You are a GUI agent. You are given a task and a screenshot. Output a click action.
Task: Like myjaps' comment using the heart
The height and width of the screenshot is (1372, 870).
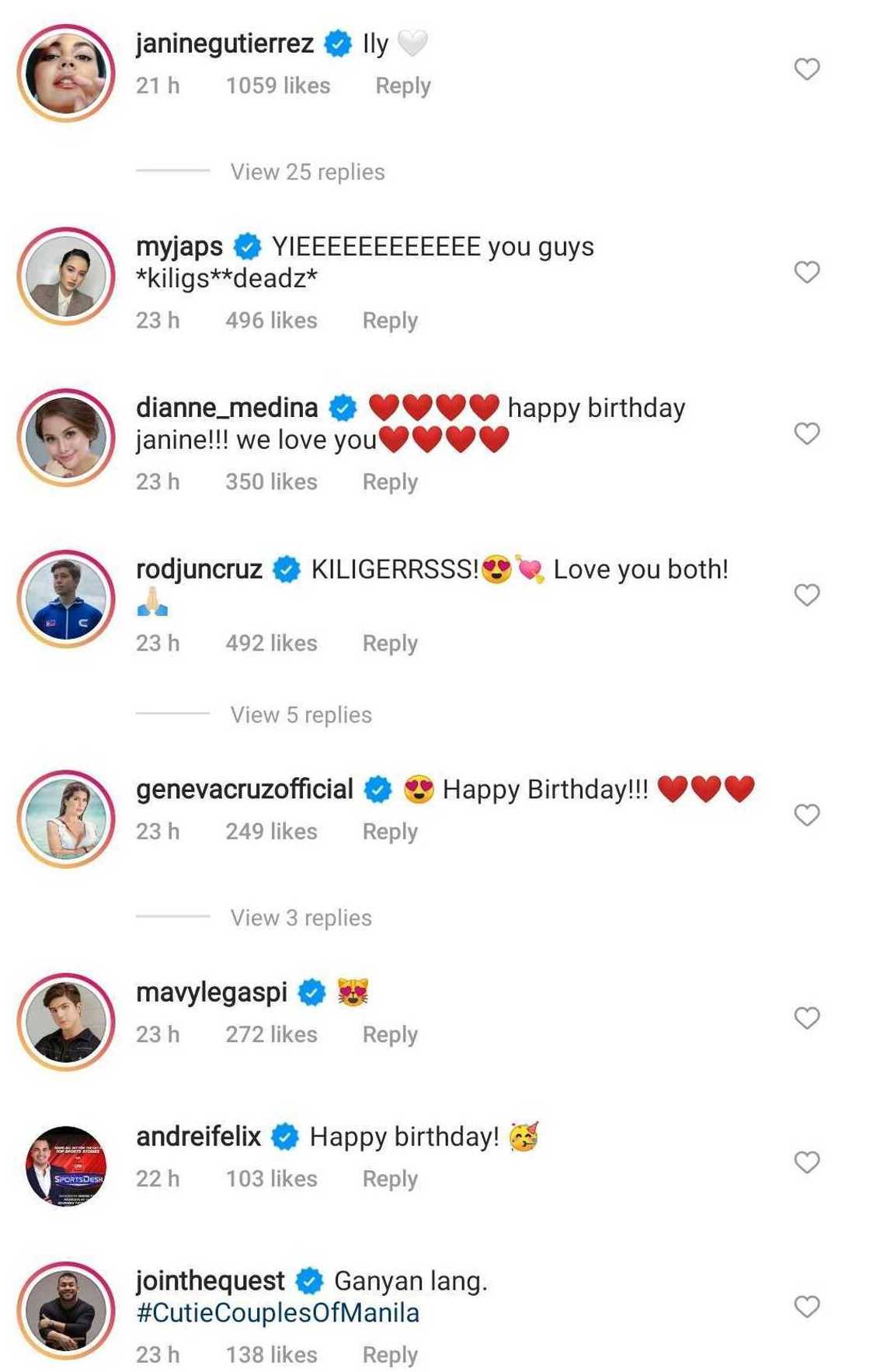coord(806,272)
